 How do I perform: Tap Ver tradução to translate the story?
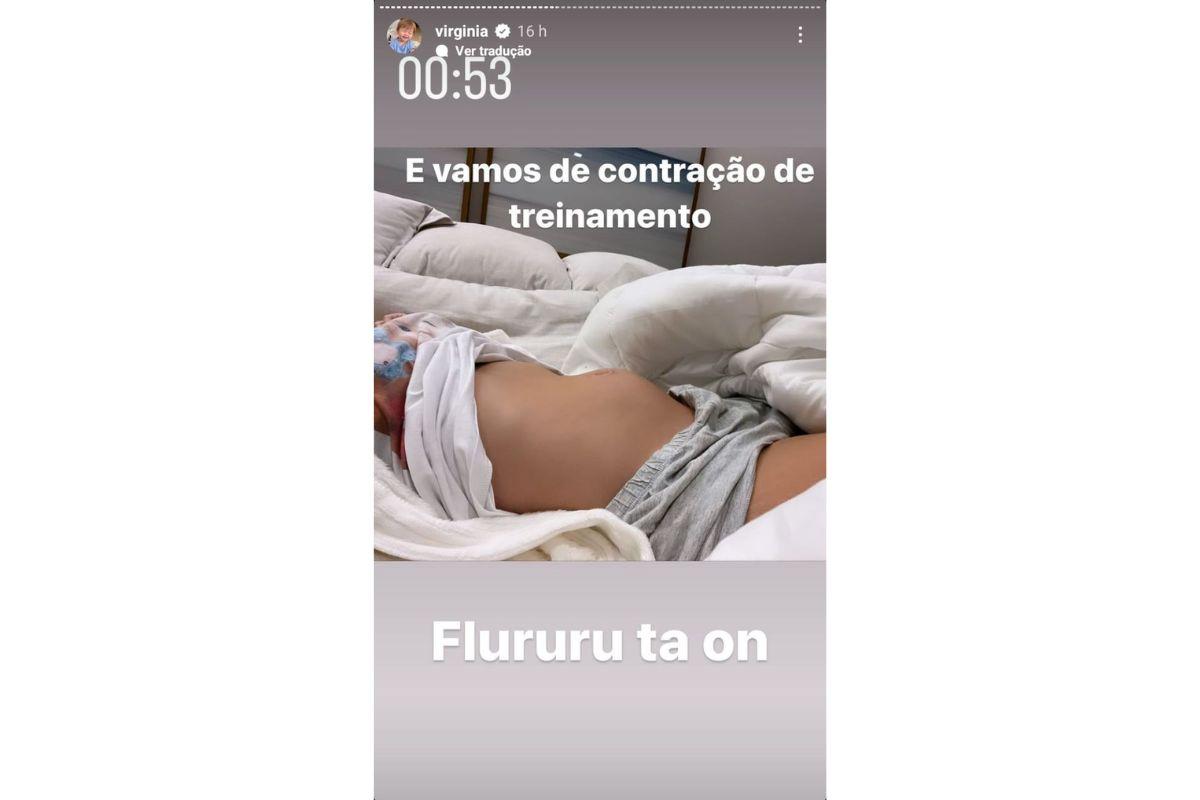492,51
